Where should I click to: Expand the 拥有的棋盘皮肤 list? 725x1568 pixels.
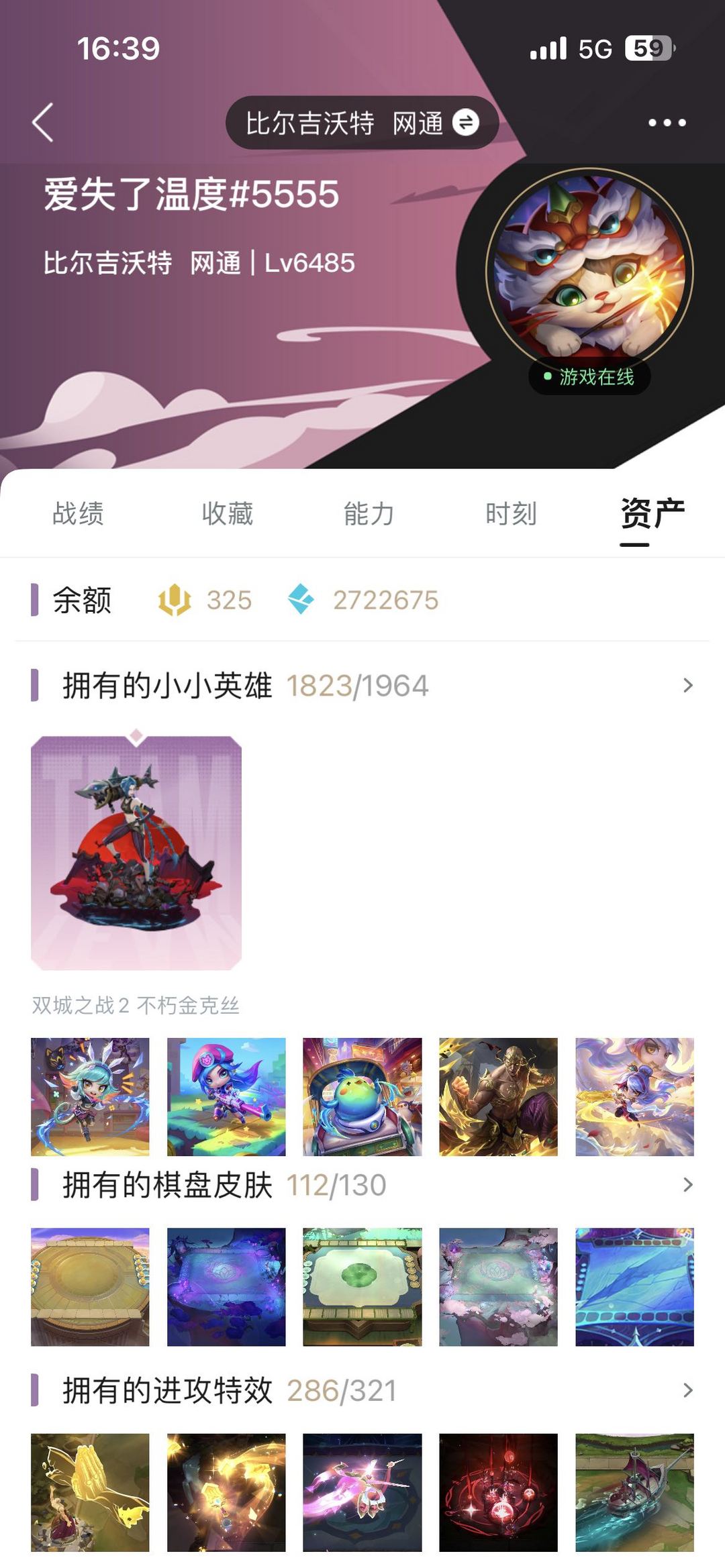coord(687,1185)
